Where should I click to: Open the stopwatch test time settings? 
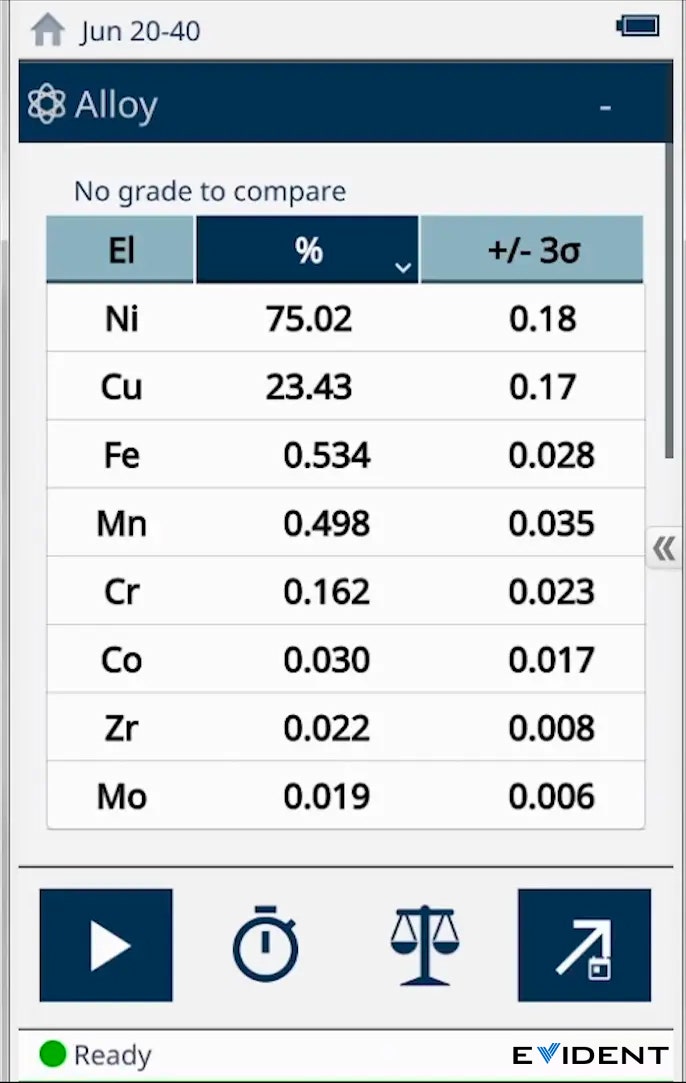coord(265,945)
